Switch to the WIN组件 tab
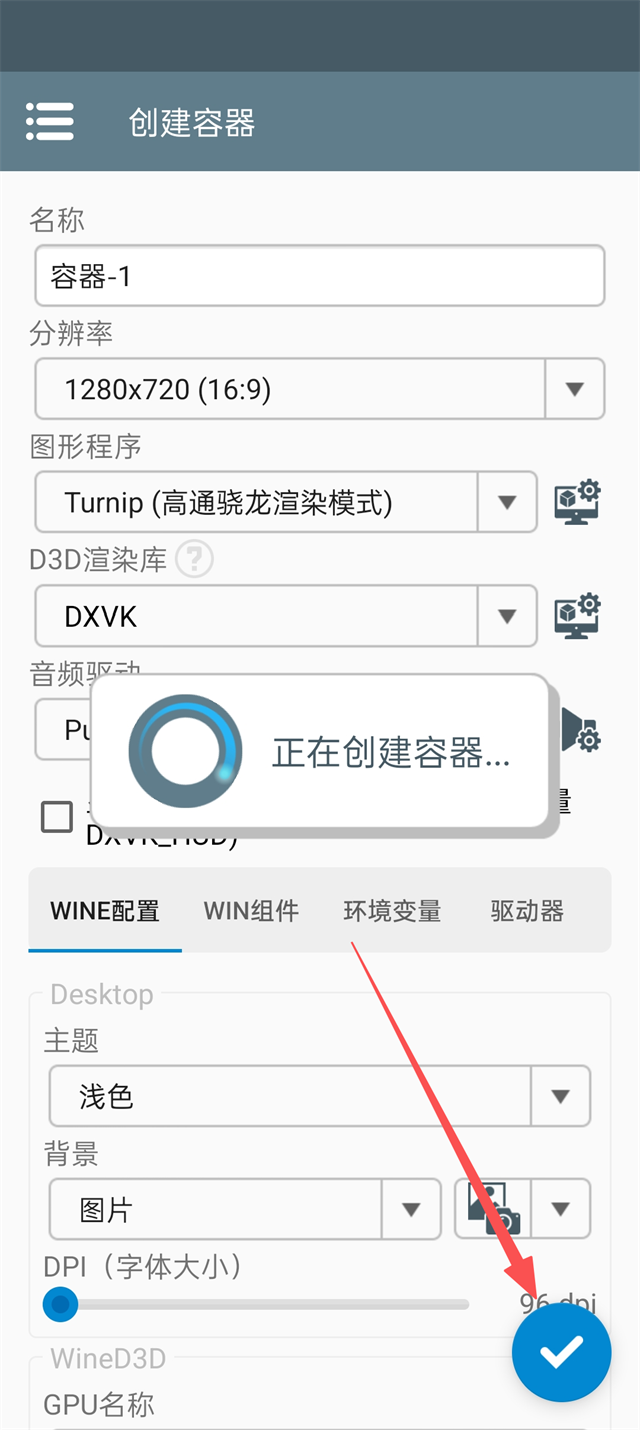The width and height of the screenshot is (640, 1430). coord(251,911)
